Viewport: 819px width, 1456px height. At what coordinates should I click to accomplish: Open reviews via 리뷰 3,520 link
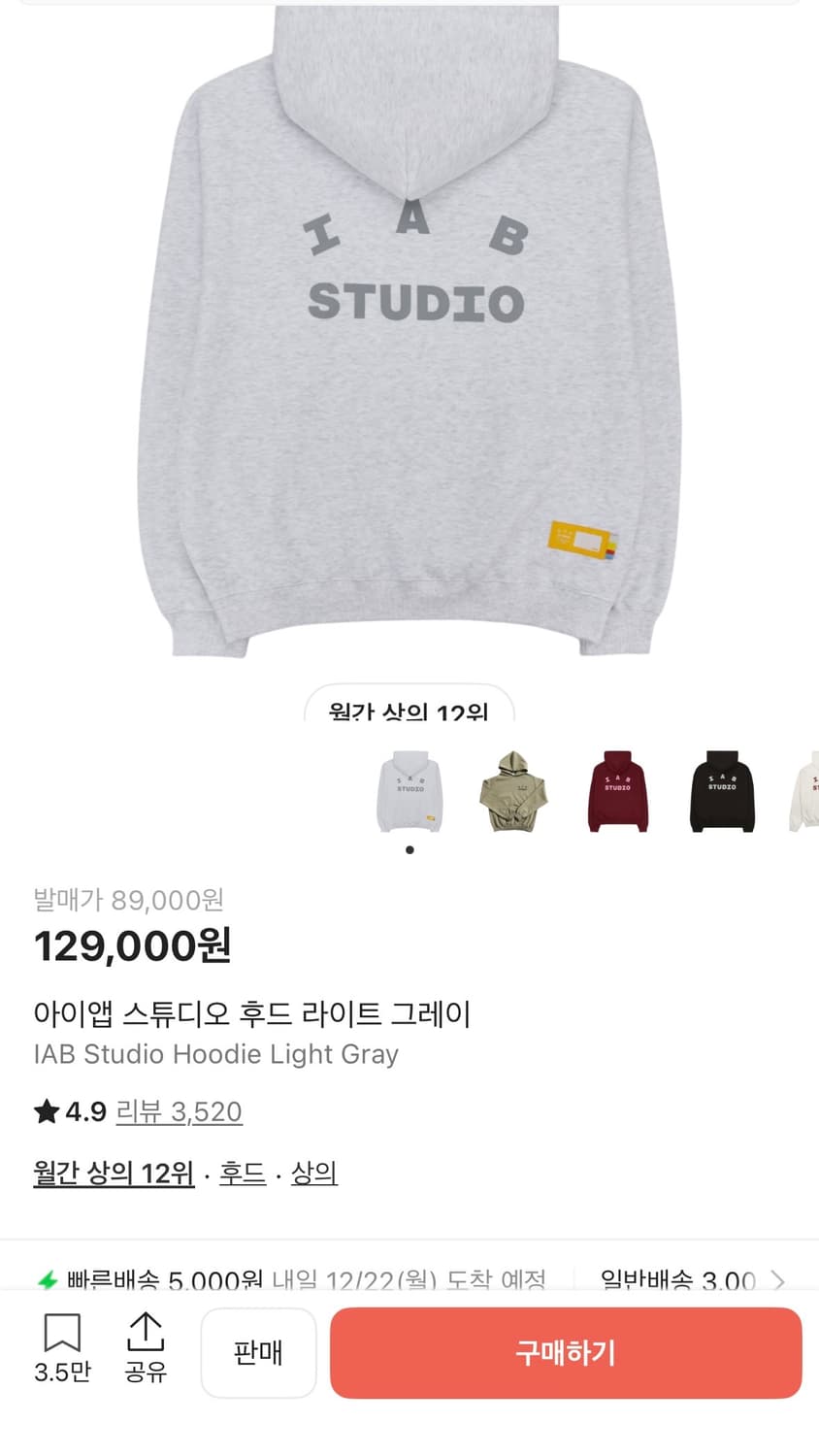tap(180, 1111)
